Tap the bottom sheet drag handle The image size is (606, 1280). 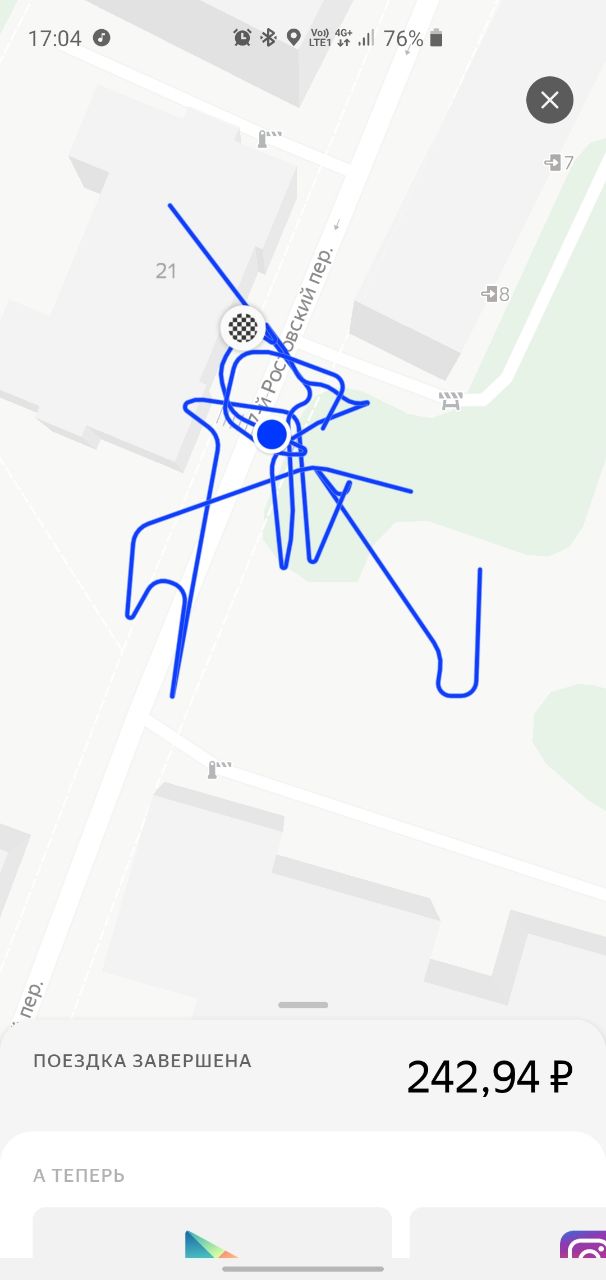point(303,1004)
